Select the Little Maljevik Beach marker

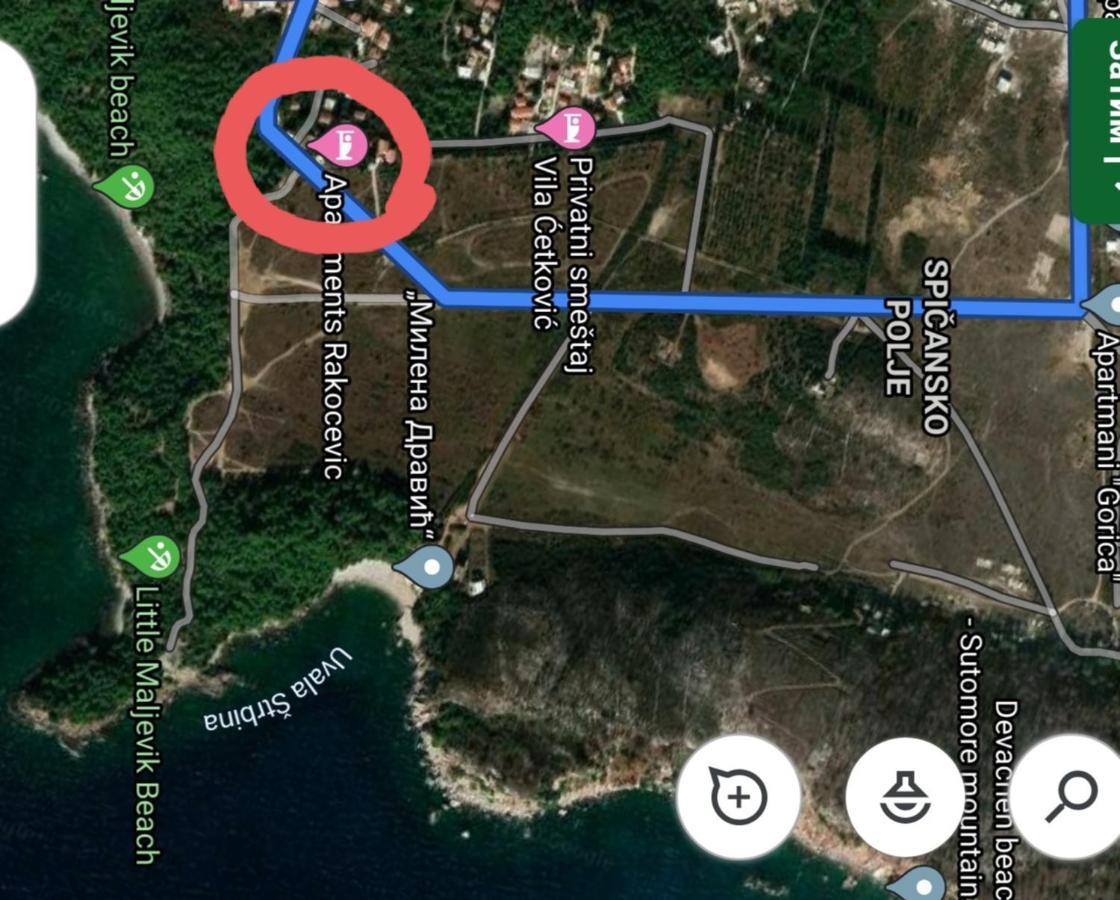coord(153,555)
